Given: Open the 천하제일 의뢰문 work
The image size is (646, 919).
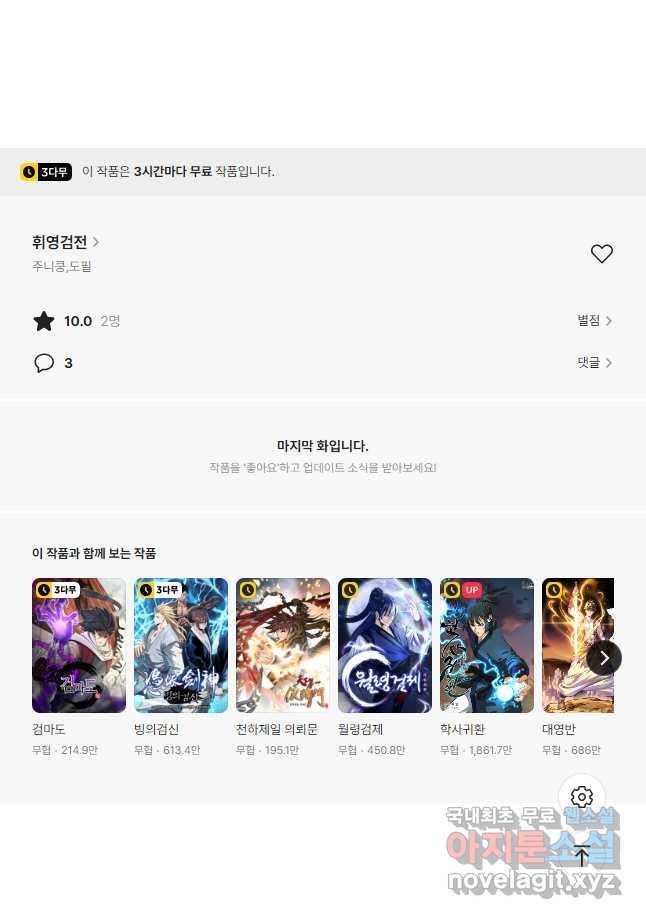Looking at the screenshot, I should (283, 645).
